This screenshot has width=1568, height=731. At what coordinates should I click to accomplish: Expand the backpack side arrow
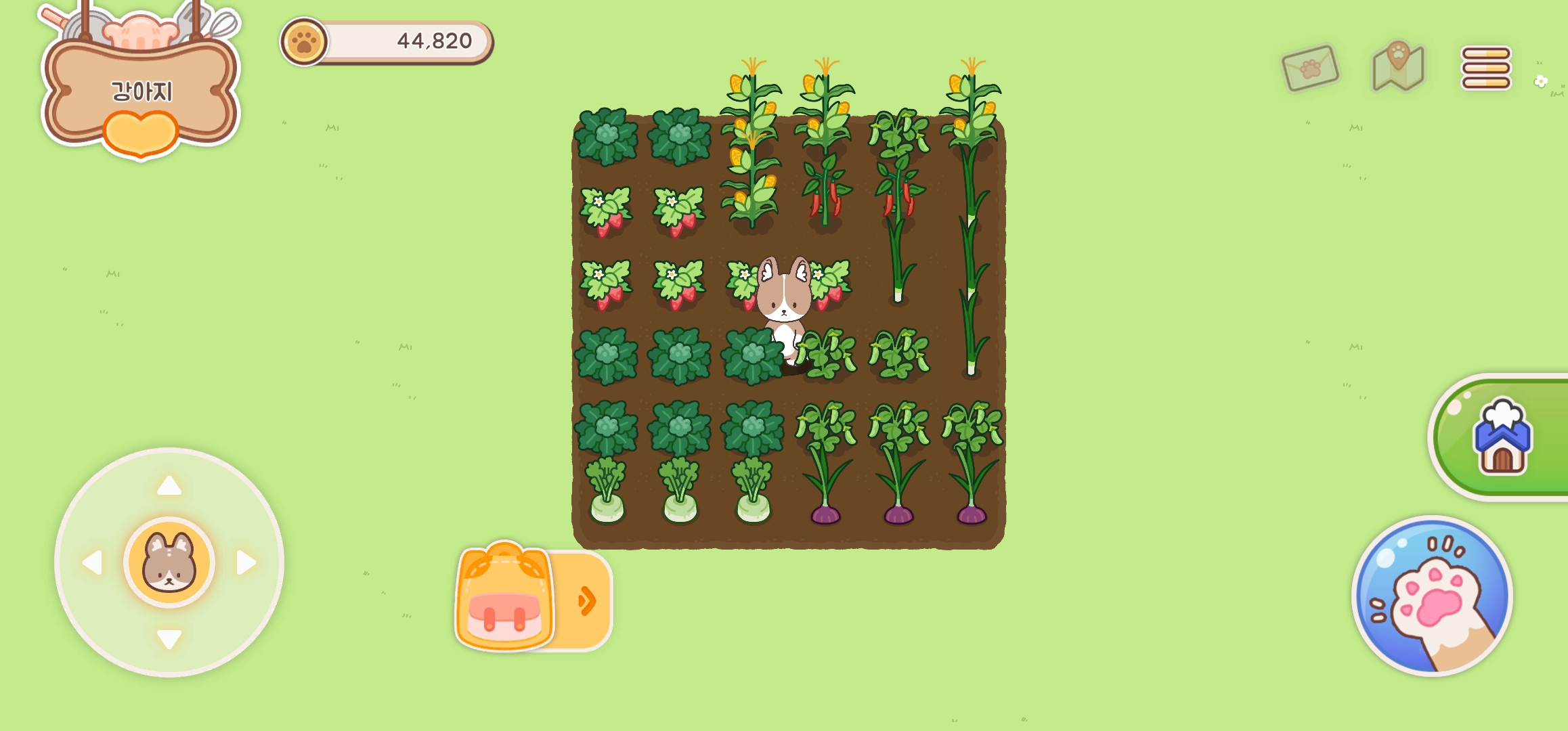click(586, 601)
